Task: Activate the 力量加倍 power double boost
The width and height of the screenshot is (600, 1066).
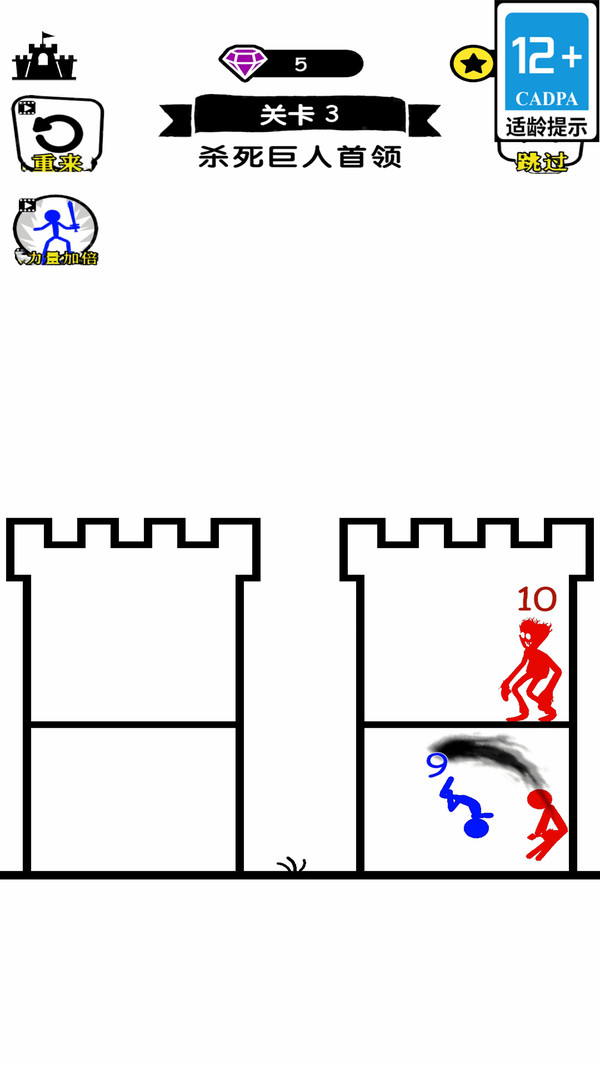Action: click(56, 230)
